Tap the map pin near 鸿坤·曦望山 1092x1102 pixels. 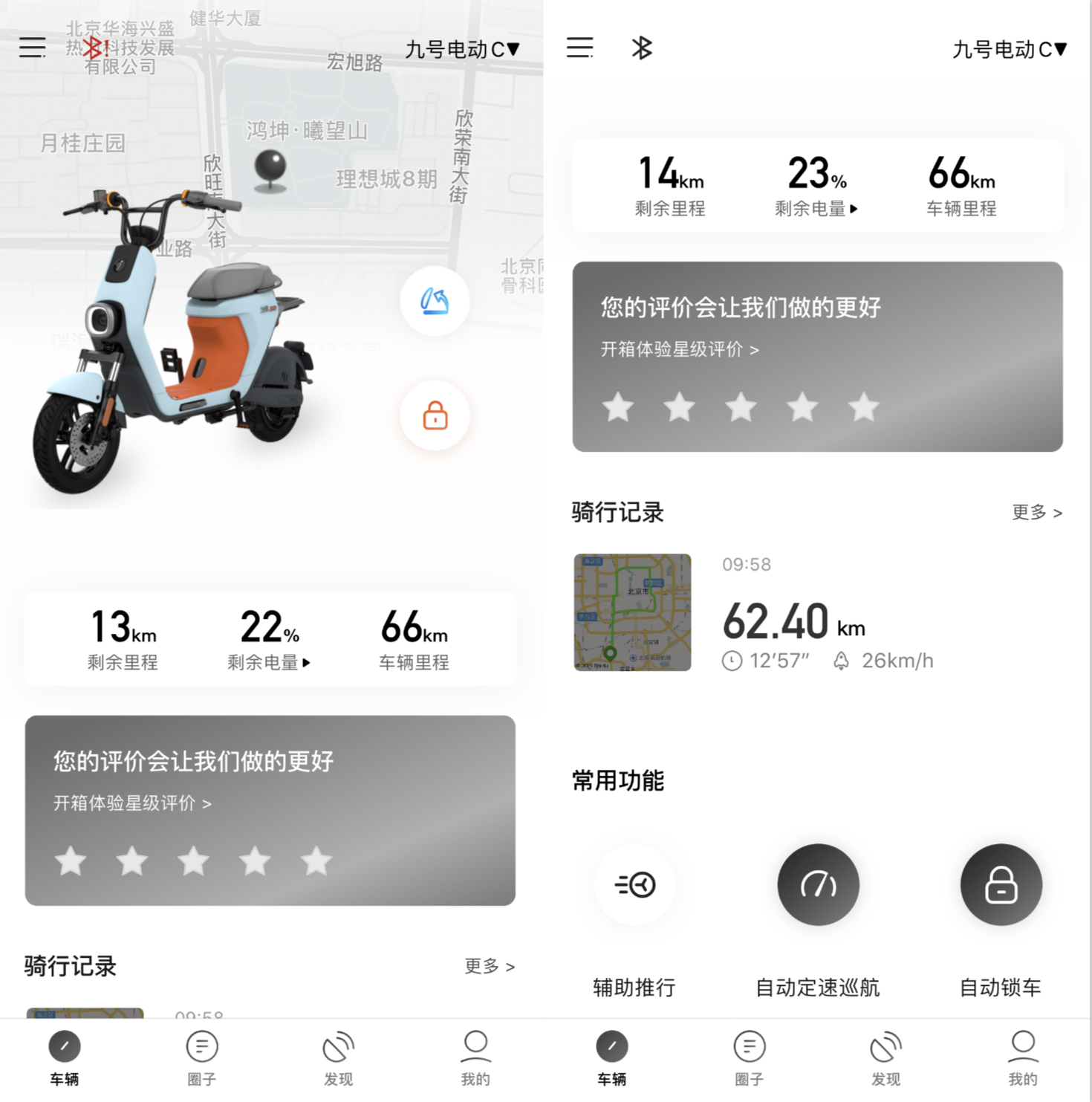tap(270, 169)
